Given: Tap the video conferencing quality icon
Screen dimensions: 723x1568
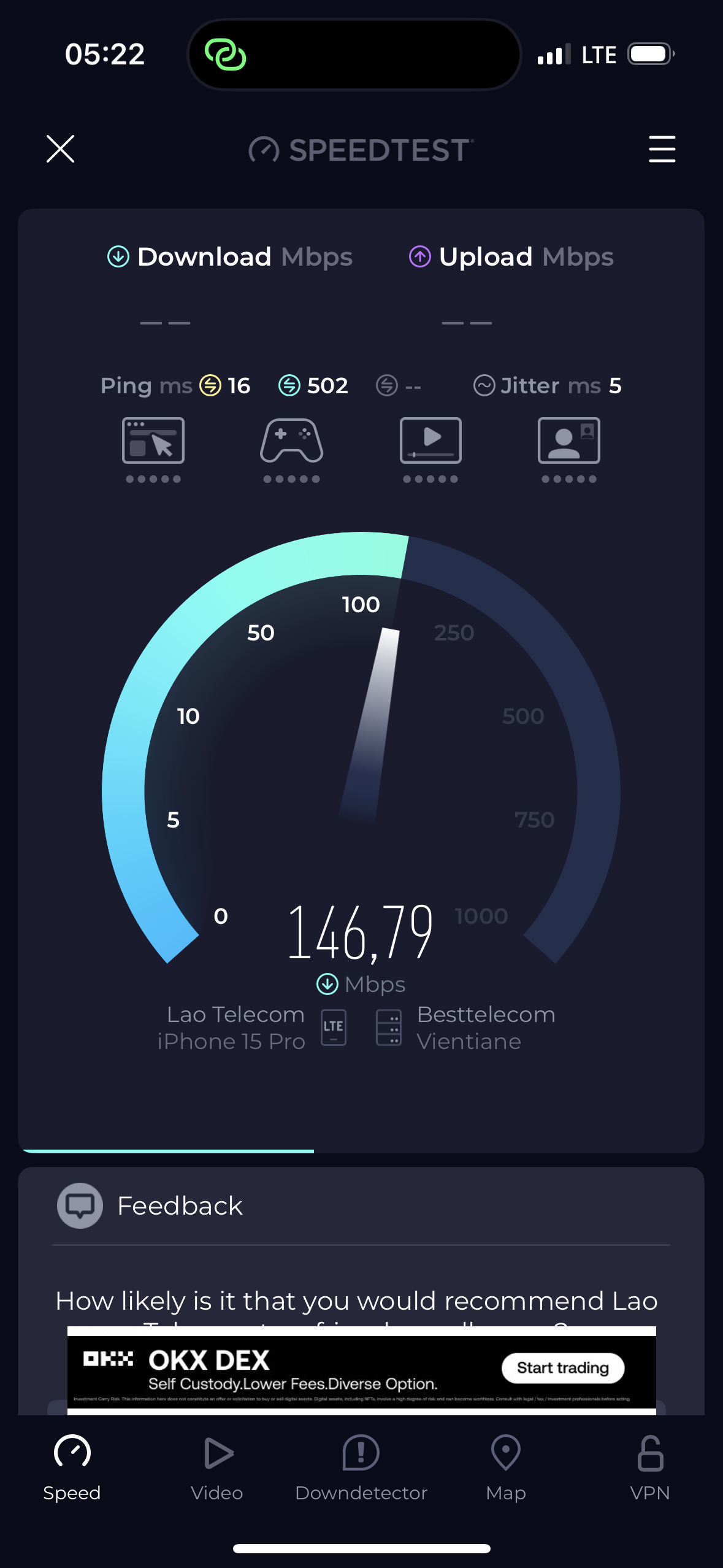Looking at the screenshot, I should (569, 450).
